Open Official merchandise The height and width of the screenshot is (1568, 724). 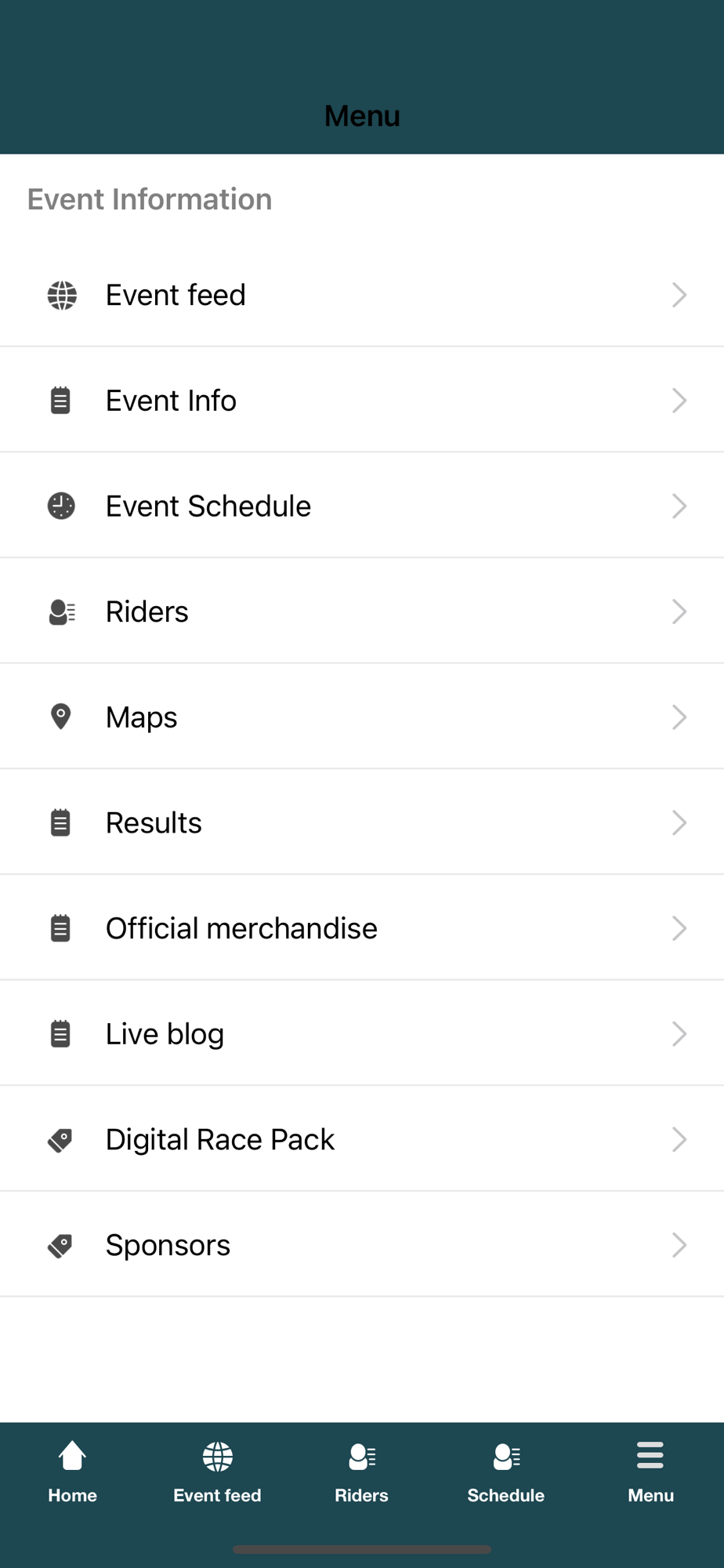coord(362,928)
